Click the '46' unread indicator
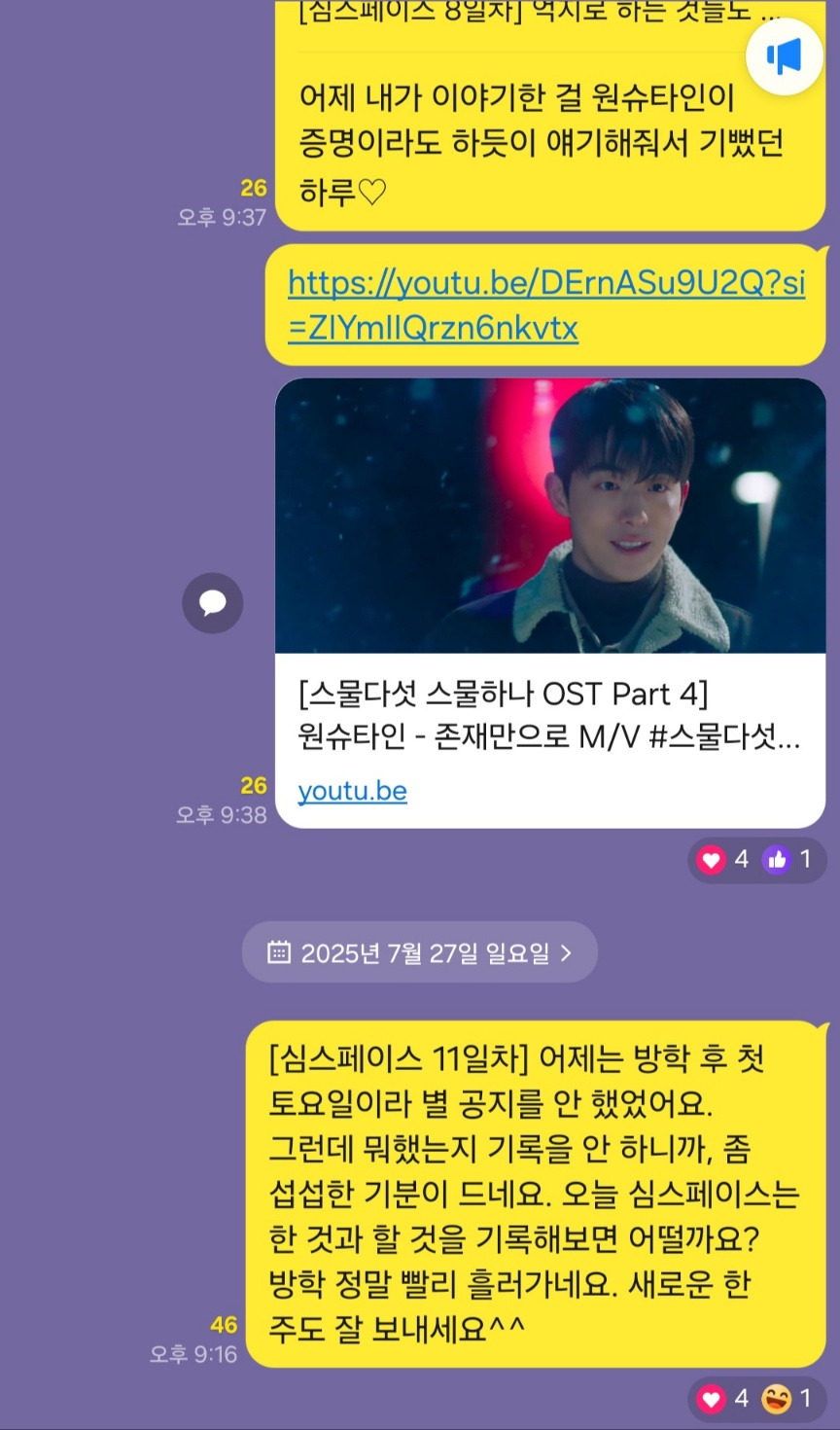This screenshot has width=840, height=1430. 225,1323
